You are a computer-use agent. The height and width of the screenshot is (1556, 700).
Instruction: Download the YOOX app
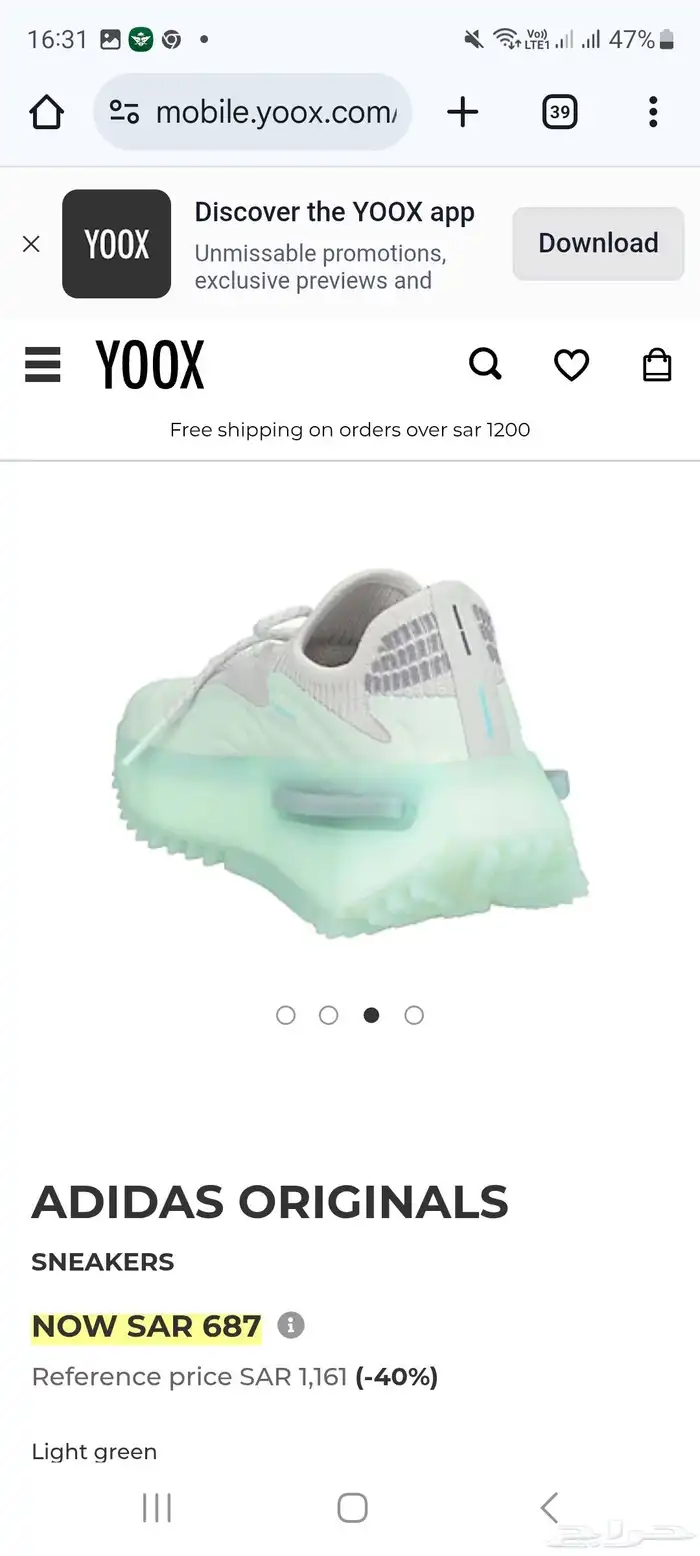click(598, 243)
